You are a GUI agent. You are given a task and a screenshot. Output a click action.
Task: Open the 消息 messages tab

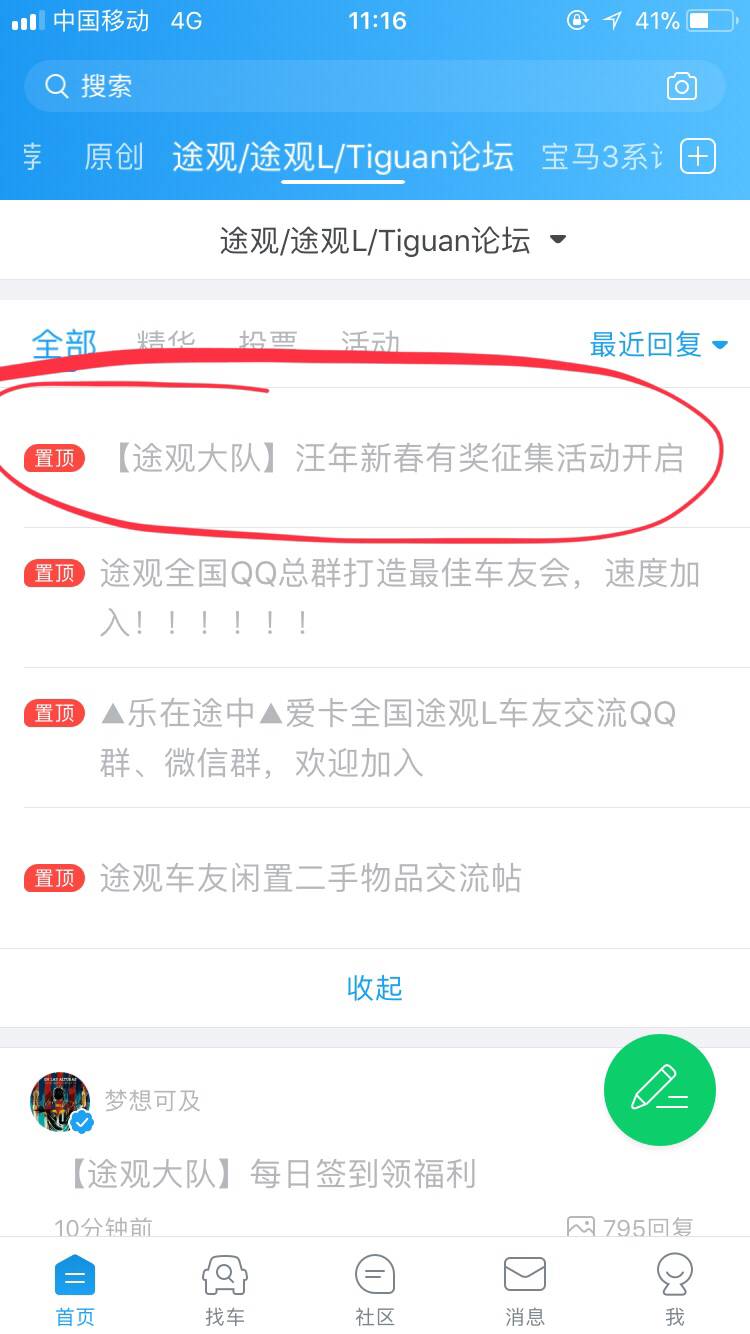tap(525, 1289)
